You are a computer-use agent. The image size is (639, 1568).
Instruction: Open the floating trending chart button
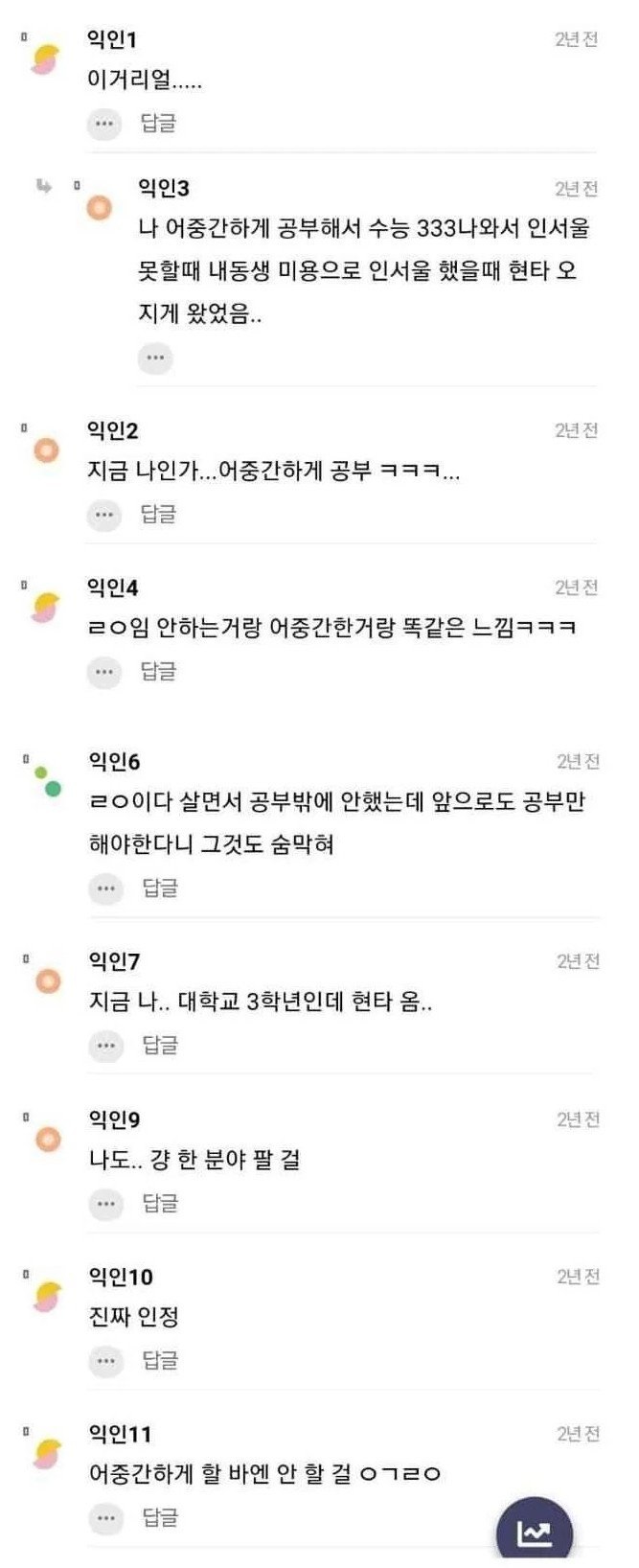point(534,1532)
